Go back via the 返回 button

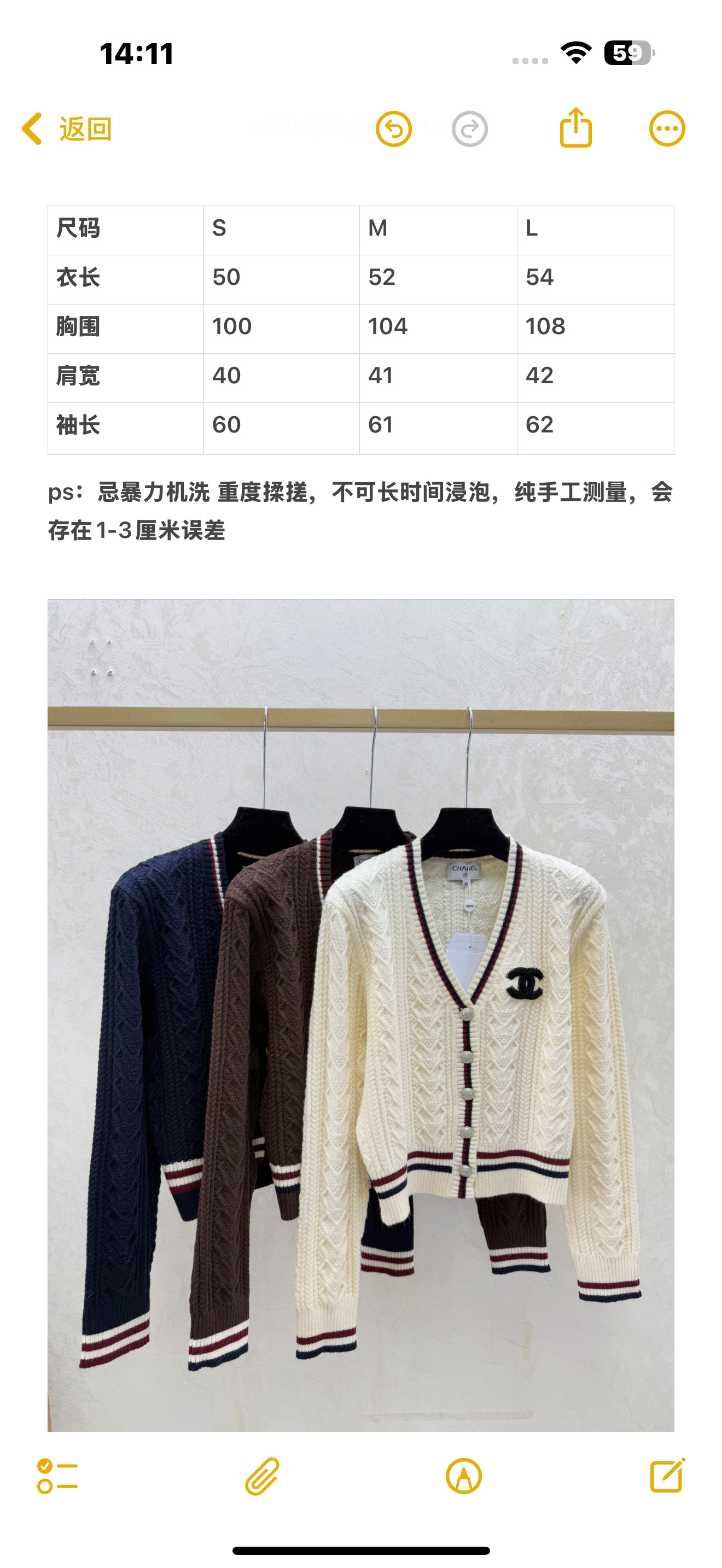pyautogui.click(x=67, y=129)
